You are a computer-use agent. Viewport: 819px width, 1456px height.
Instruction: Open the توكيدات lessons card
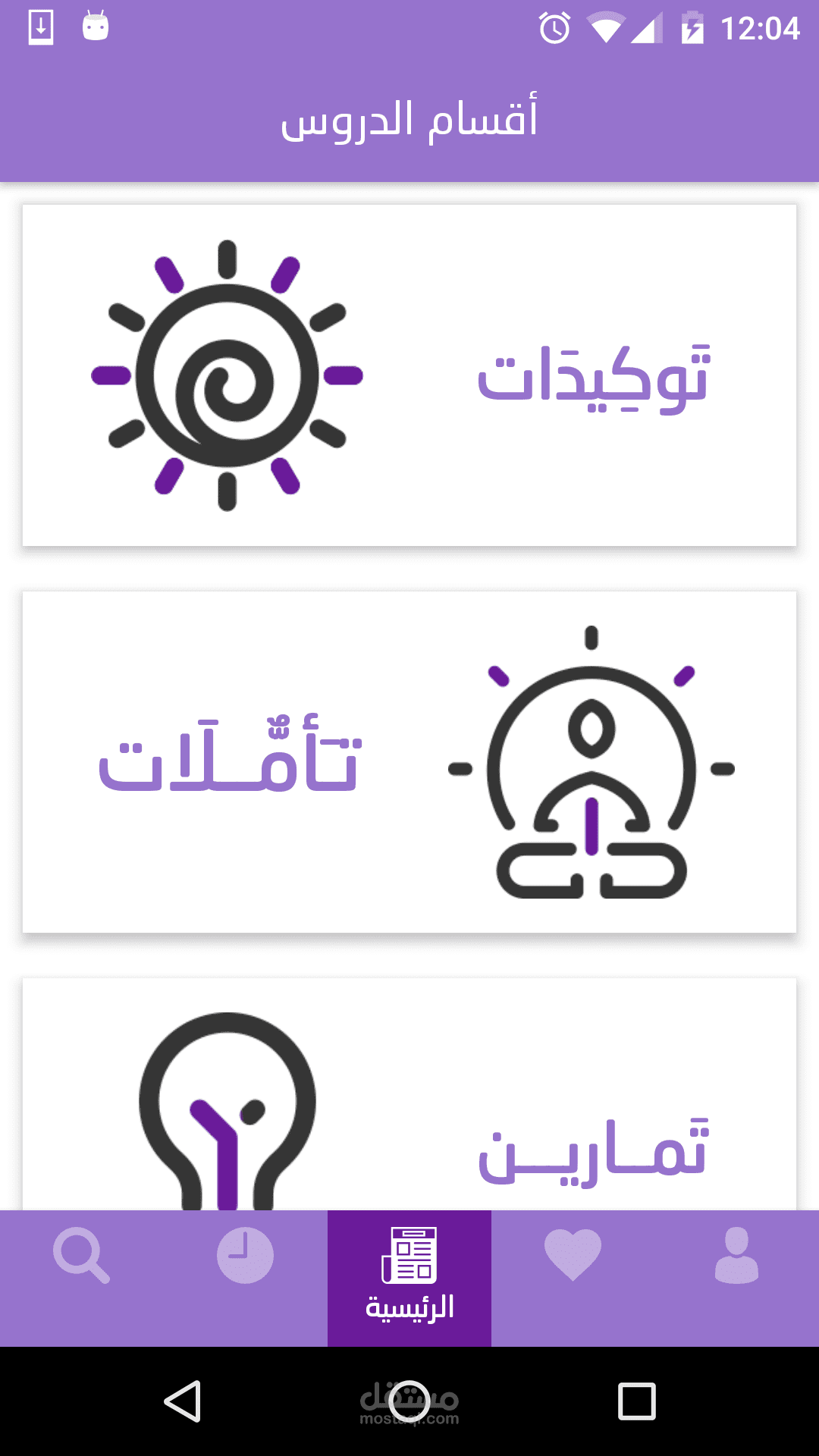[409, 375]
